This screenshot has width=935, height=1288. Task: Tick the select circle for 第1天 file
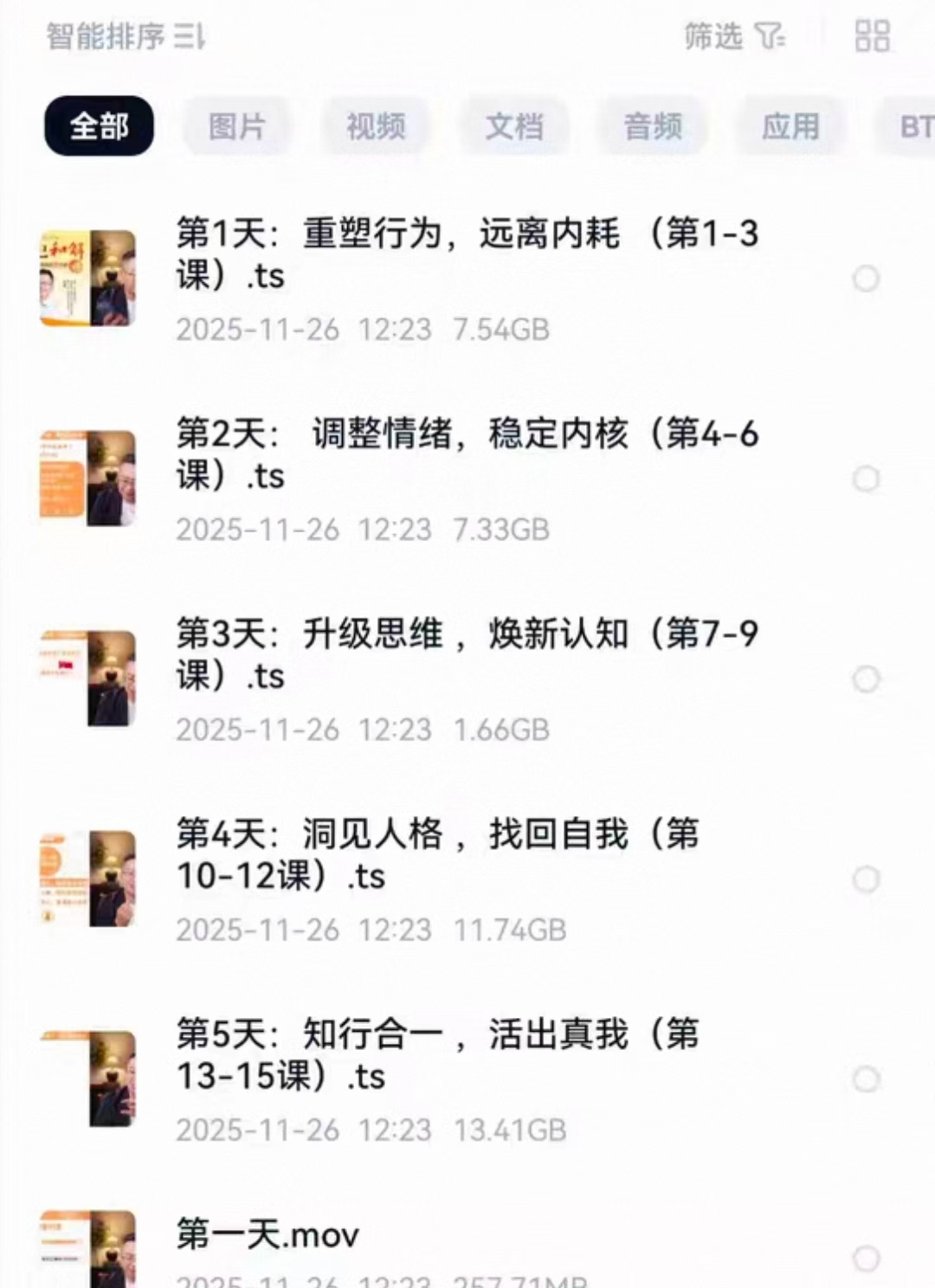click(x=866, y=279)
